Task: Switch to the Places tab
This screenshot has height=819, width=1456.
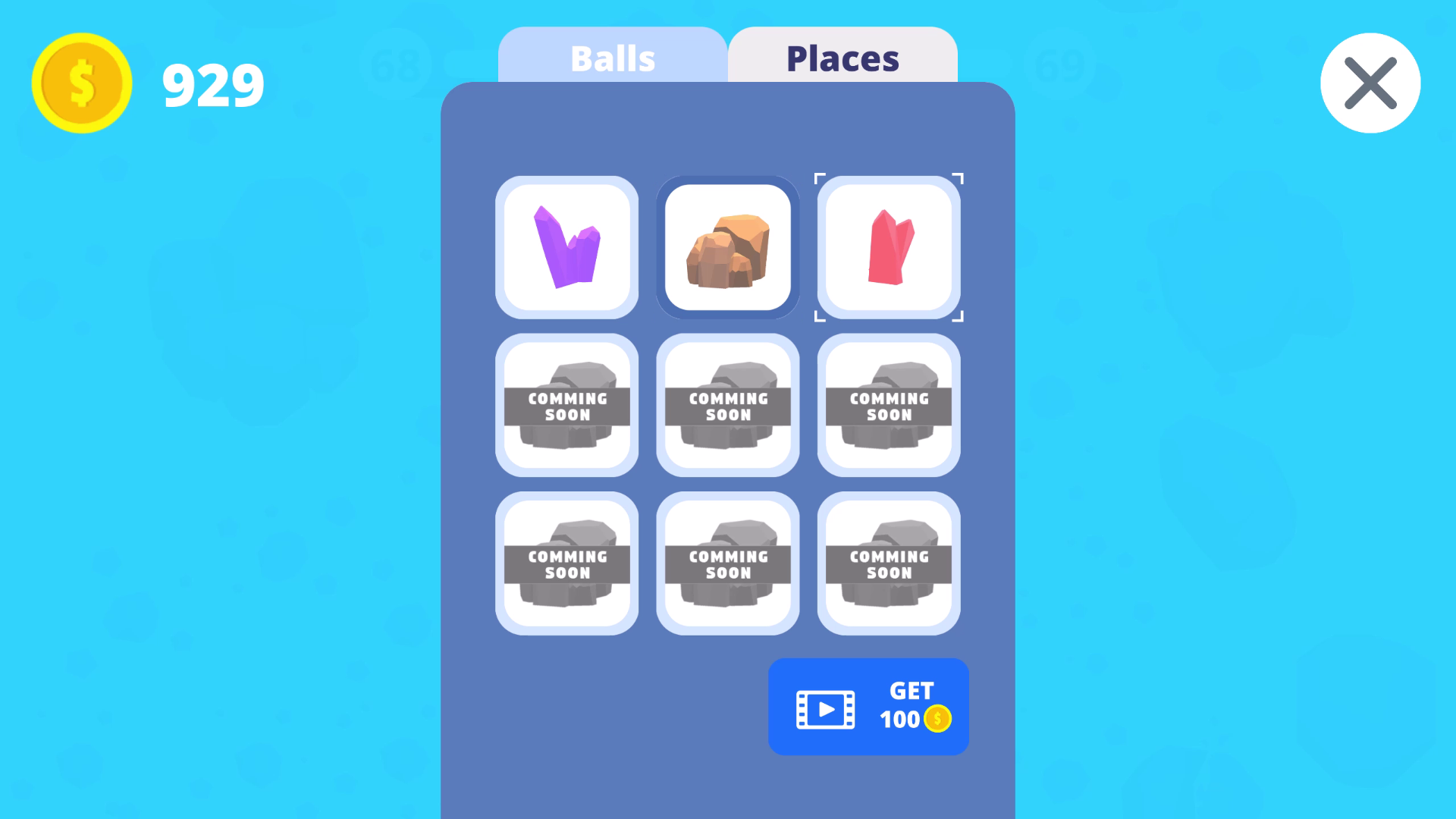Action: click(843, 58)
